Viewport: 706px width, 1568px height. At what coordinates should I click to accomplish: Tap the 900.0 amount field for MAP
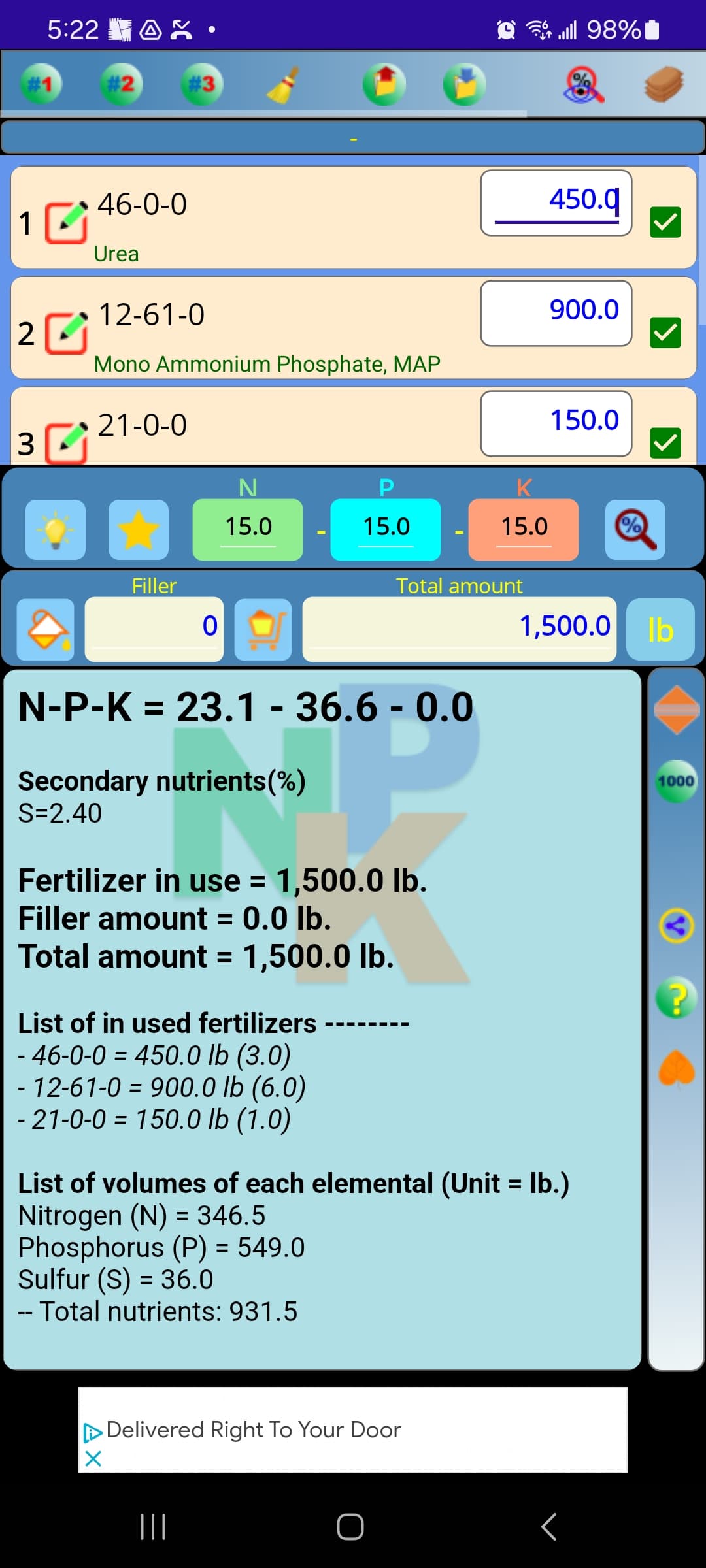[556, 313]
